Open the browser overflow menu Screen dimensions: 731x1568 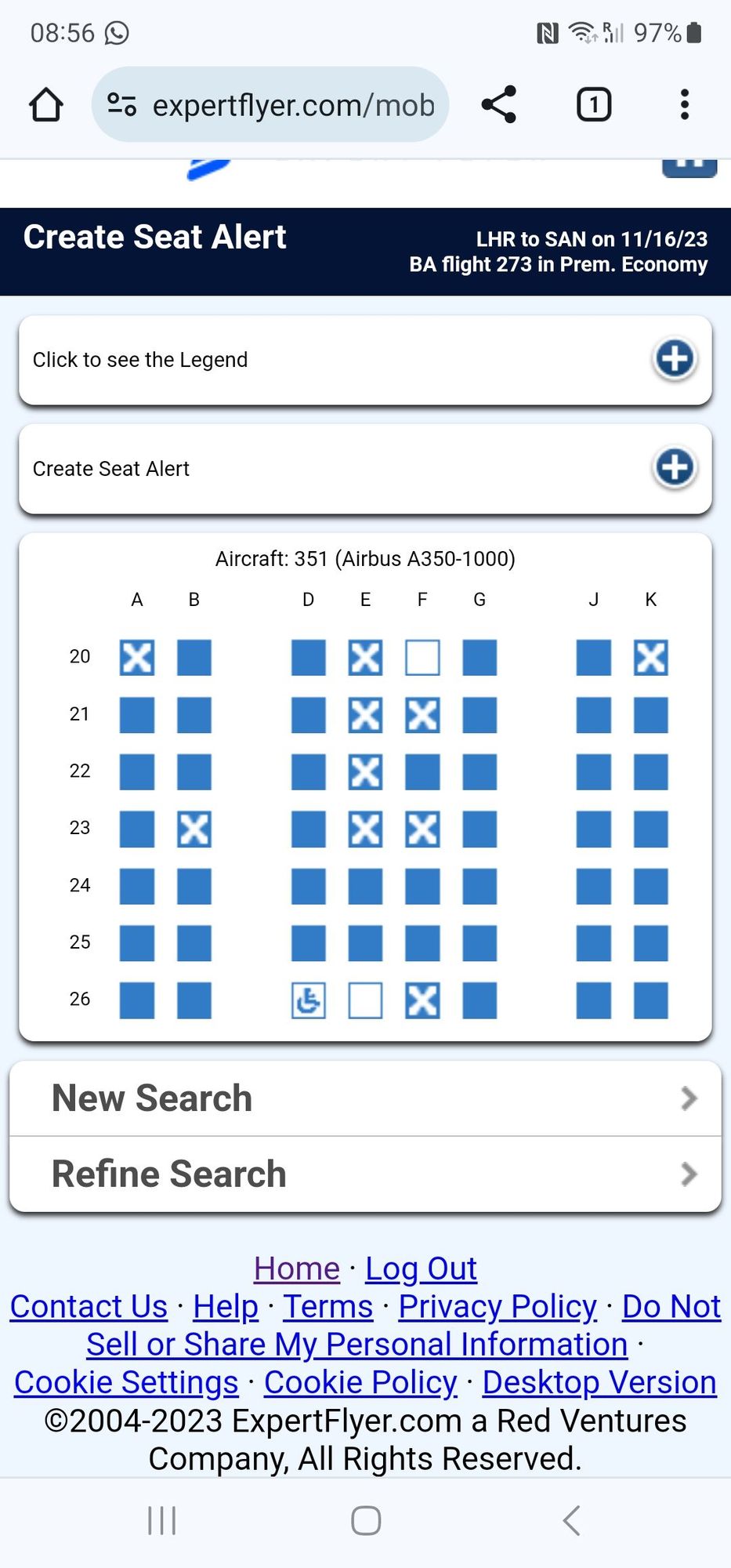[x=685, y=104]
